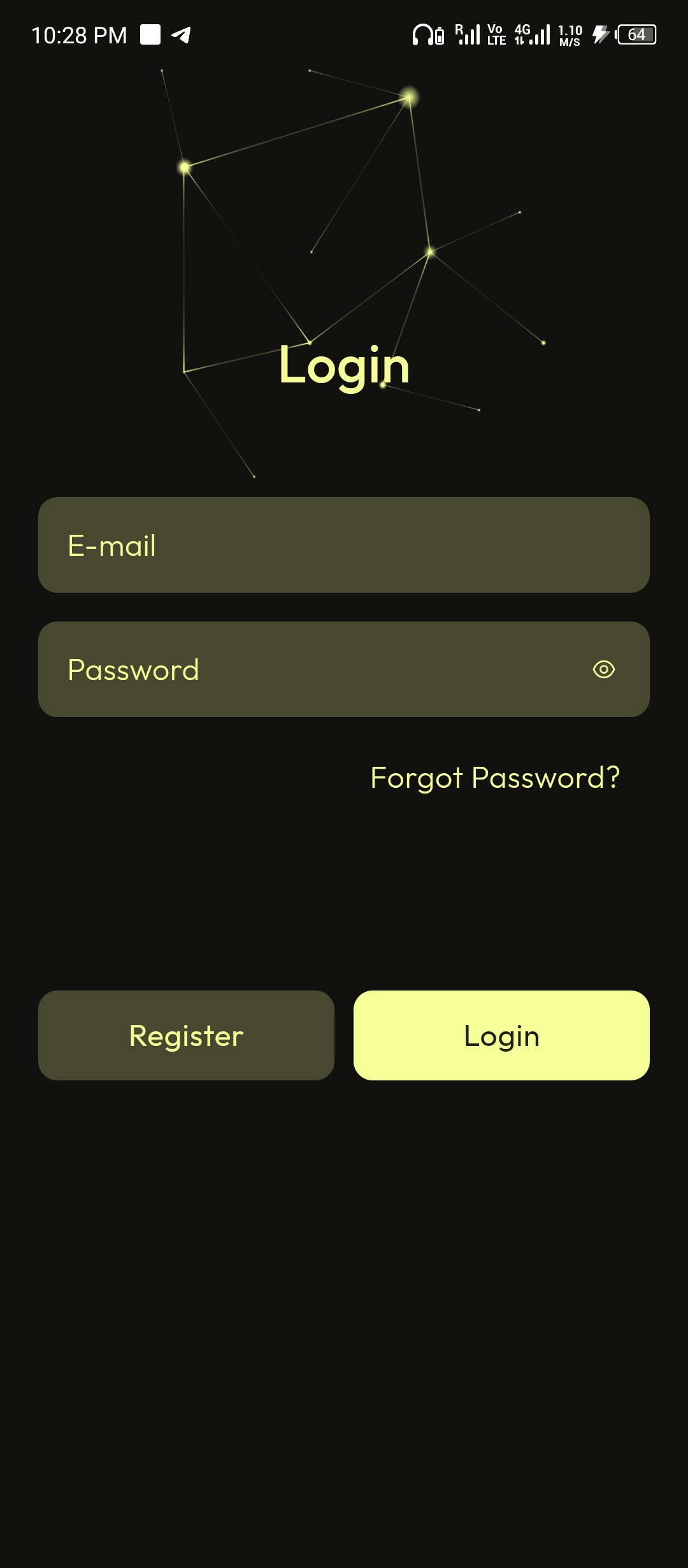The width and height of the screenshot is (688, 1568).
Task: Hit the yellow Login button
Action: tap(501, 1035)
